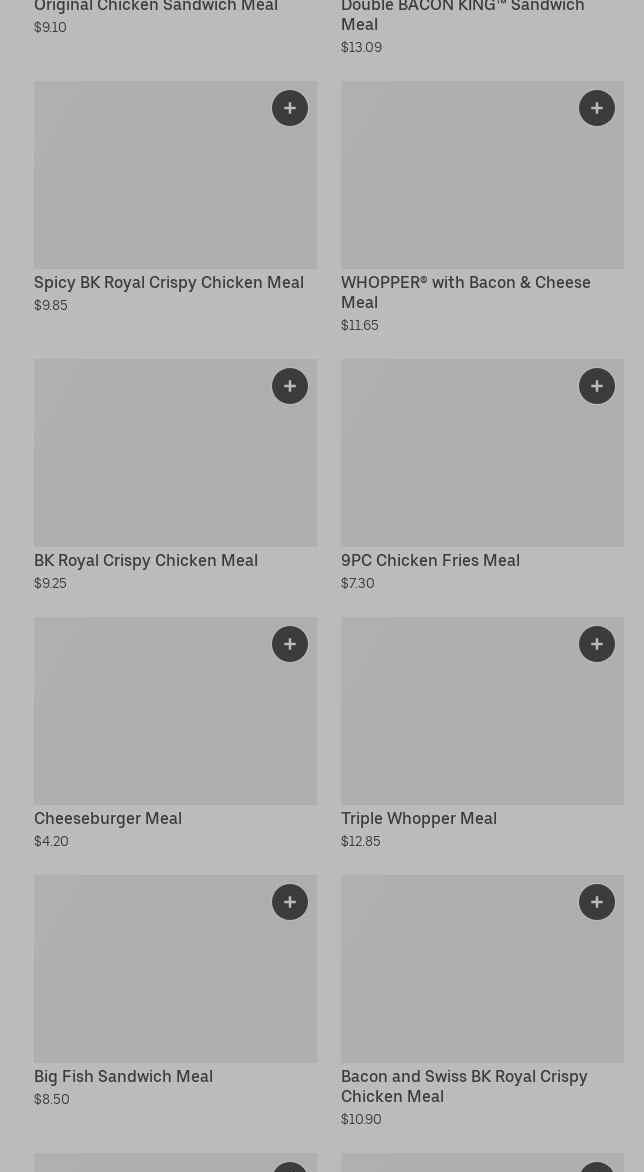Add WHOPPER with Bacon & Cheese Meal

click(597, 108)
